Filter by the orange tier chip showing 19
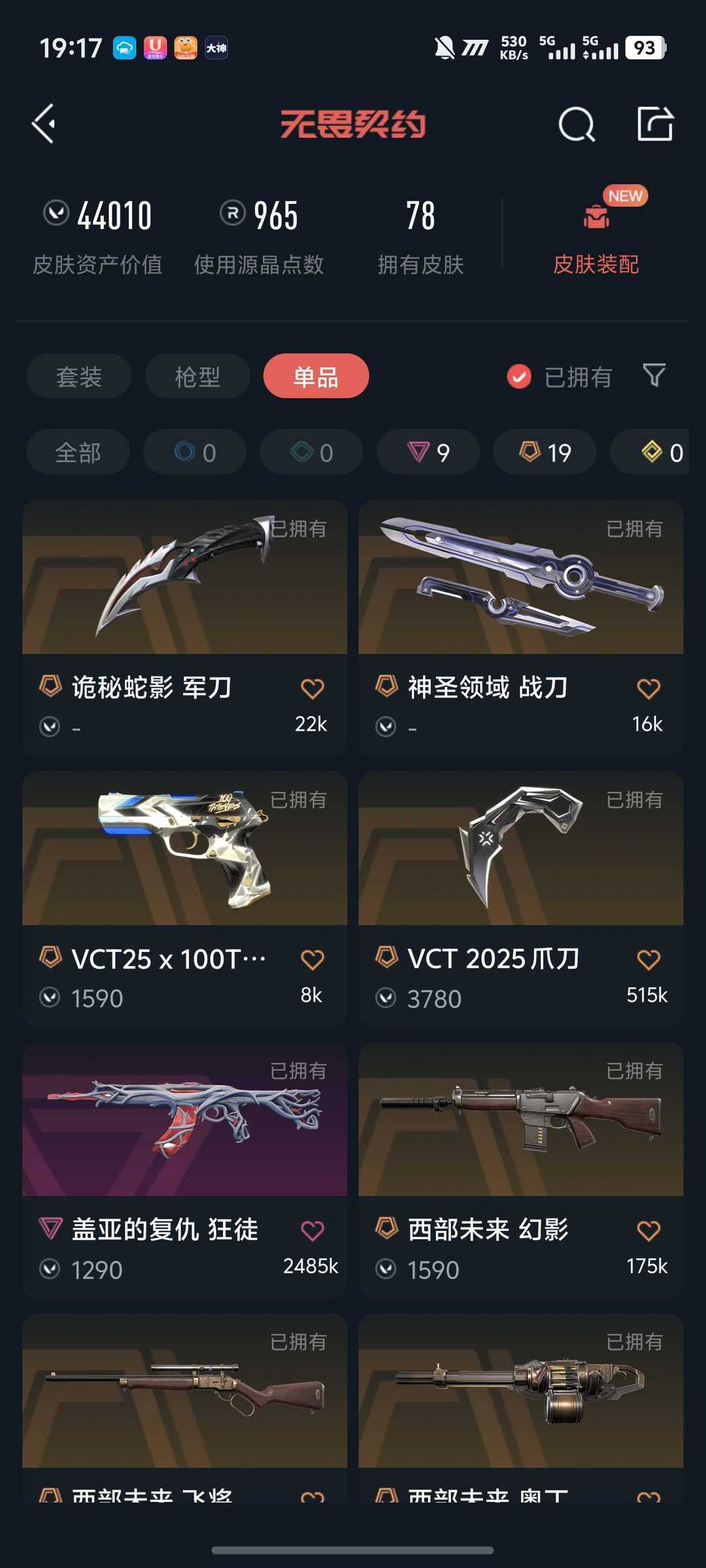The image size is (706, 1568). (545, 452)
